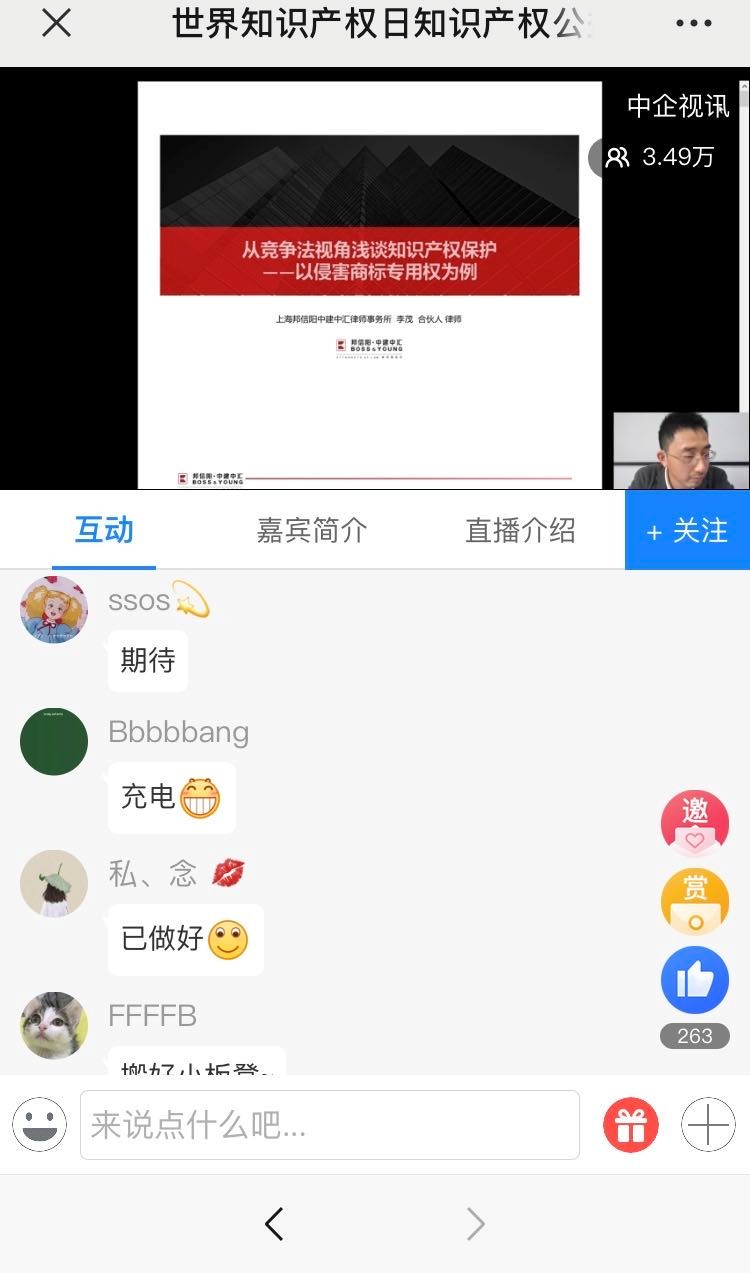Open the plus more-options button
This screenshot has width=750, height=1273.
click(708, 1125)
